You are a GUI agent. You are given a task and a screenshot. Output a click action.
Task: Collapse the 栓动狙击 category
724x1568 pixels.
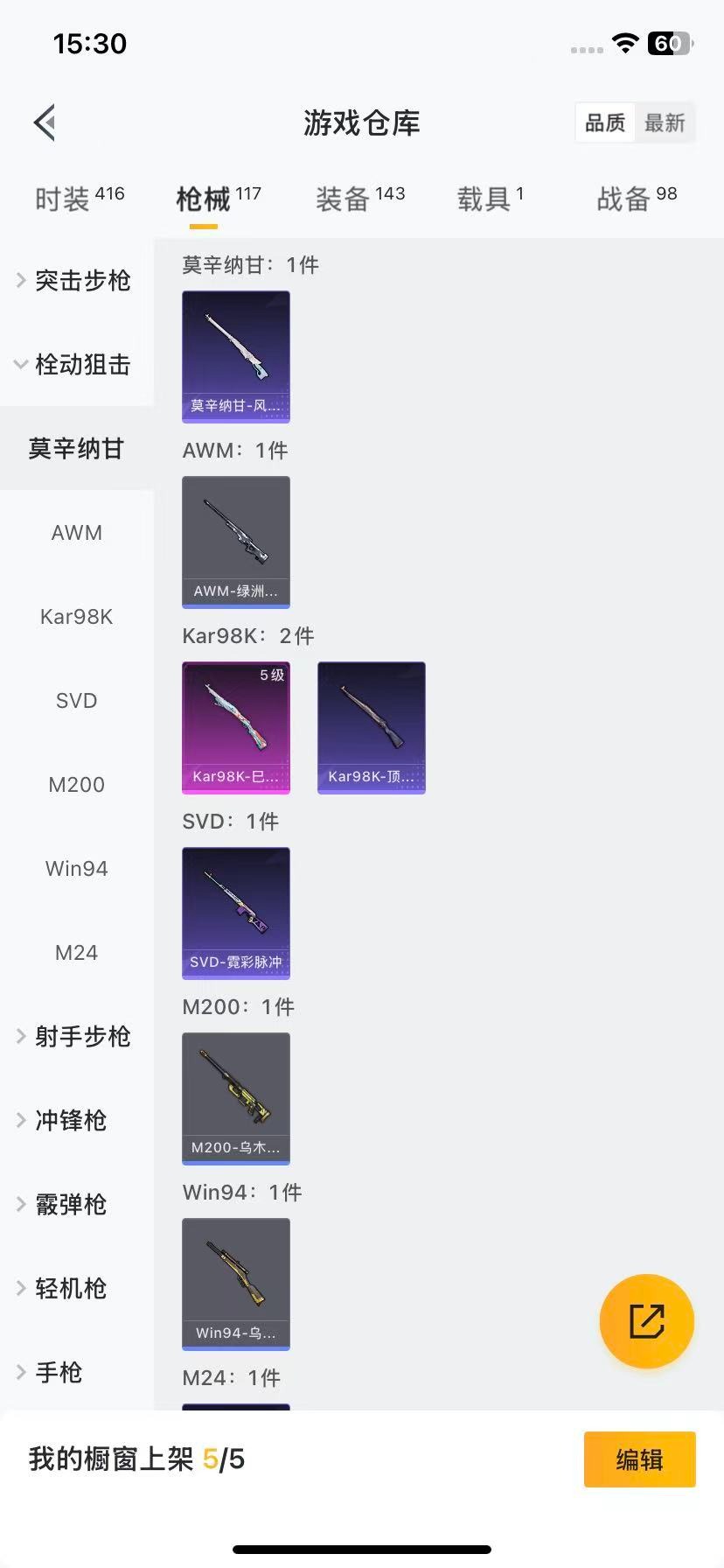tap(76, 365)
